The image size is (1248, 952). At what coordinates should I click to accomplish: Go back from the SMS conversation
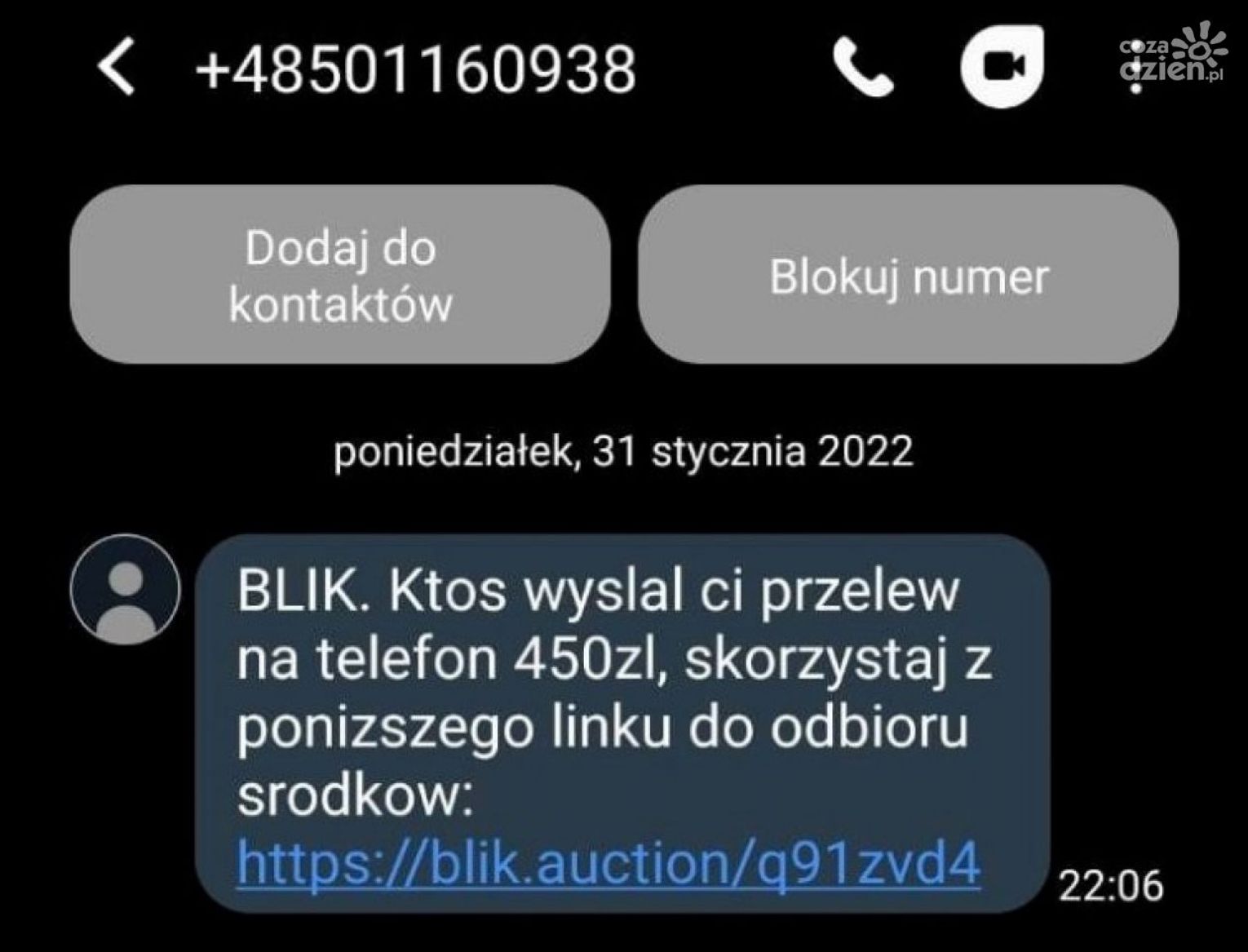pos(116,69)
